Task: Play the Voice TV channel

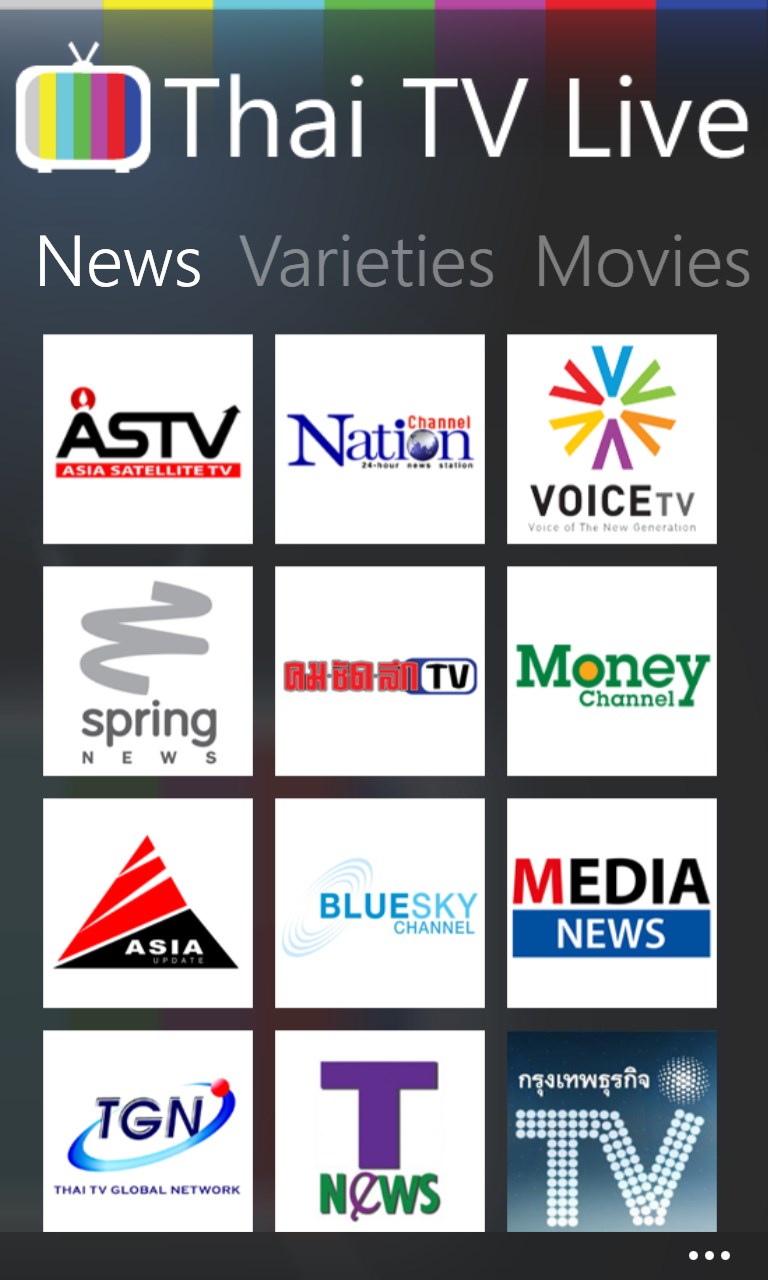Action: point(611,439)
